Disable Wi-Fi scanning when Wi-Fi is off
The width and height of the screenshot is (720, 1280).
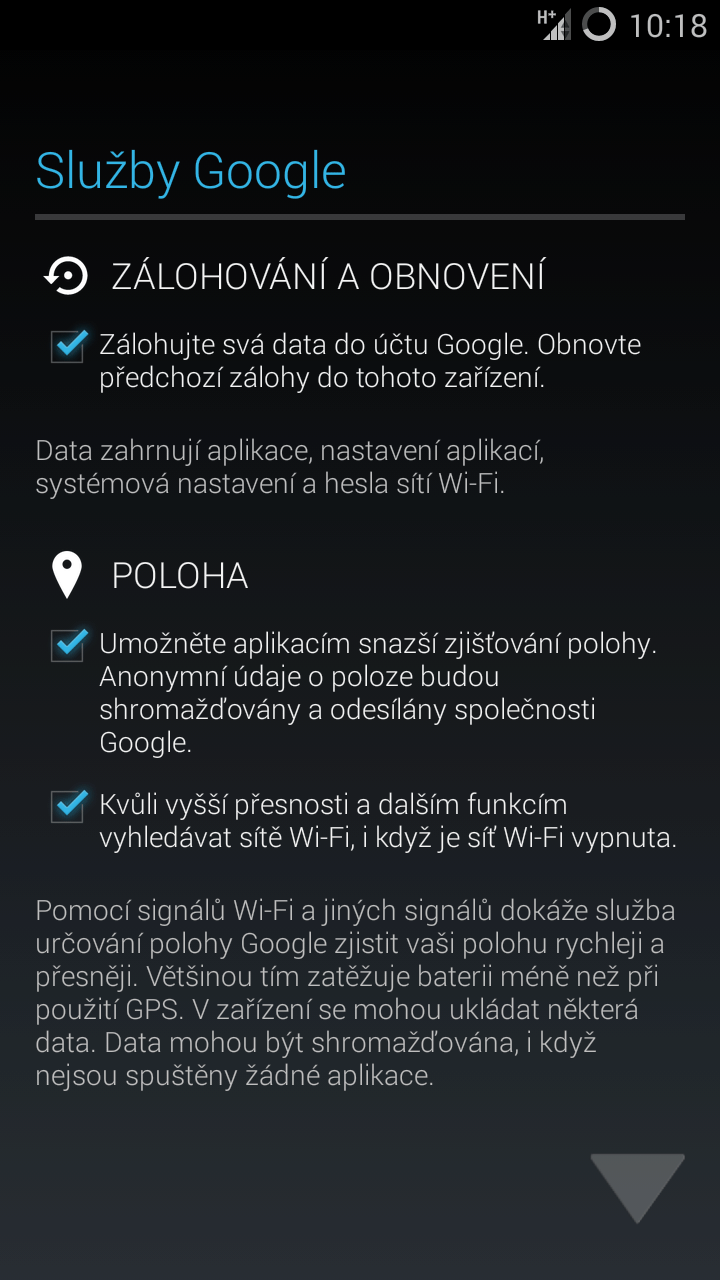click(68, 804)
